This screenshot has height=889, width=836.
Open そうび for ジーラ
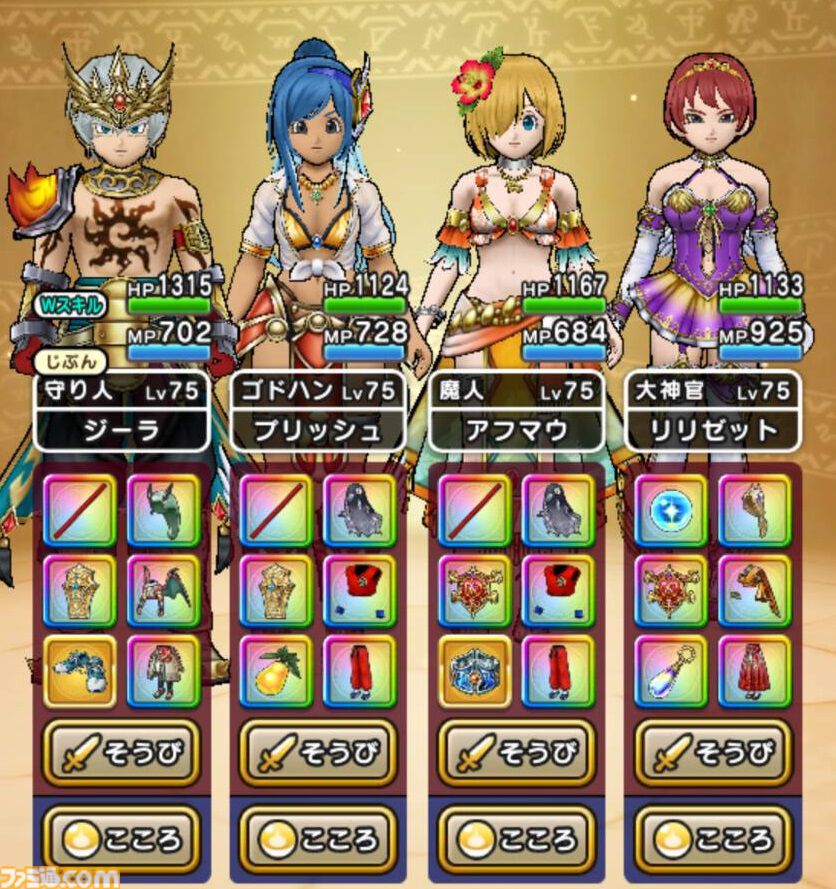click(x=121, y=752)
